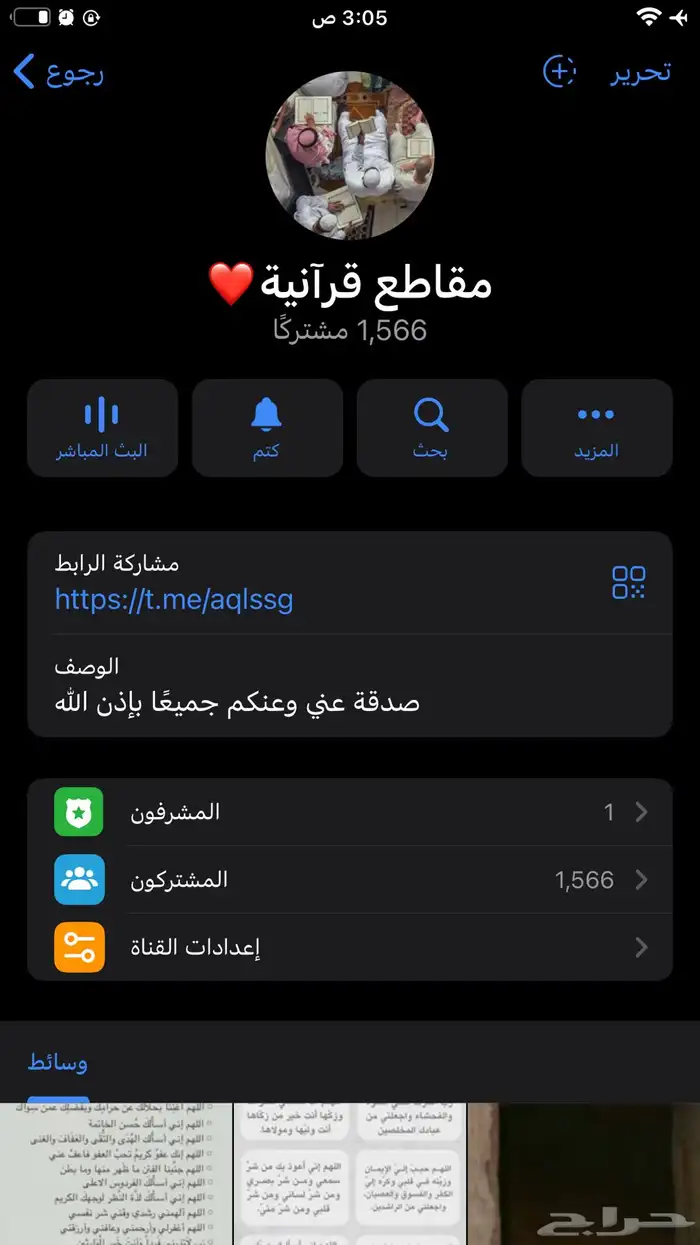
Task: Open المزيد for more options
Action: [596, 428]
